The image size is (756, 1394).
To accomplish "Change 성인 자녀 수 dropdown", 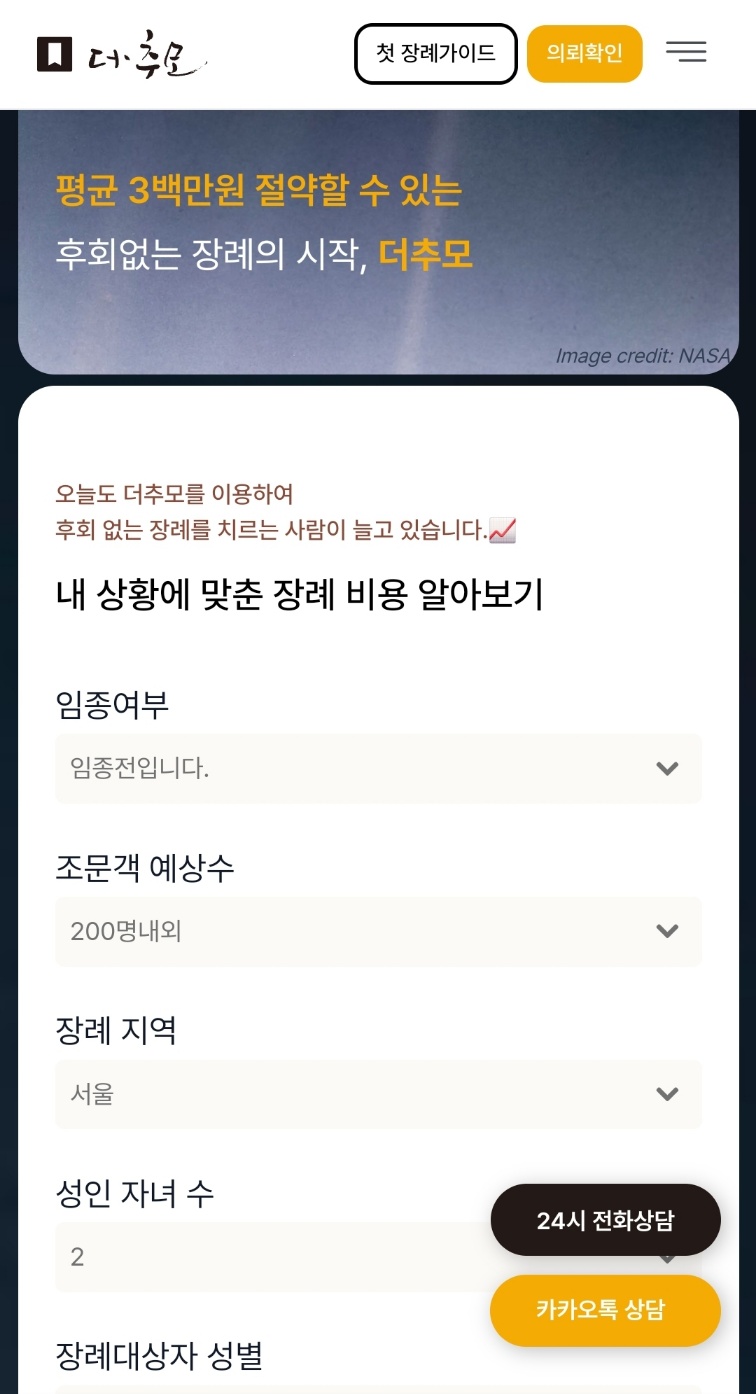I will [270, 1257].
